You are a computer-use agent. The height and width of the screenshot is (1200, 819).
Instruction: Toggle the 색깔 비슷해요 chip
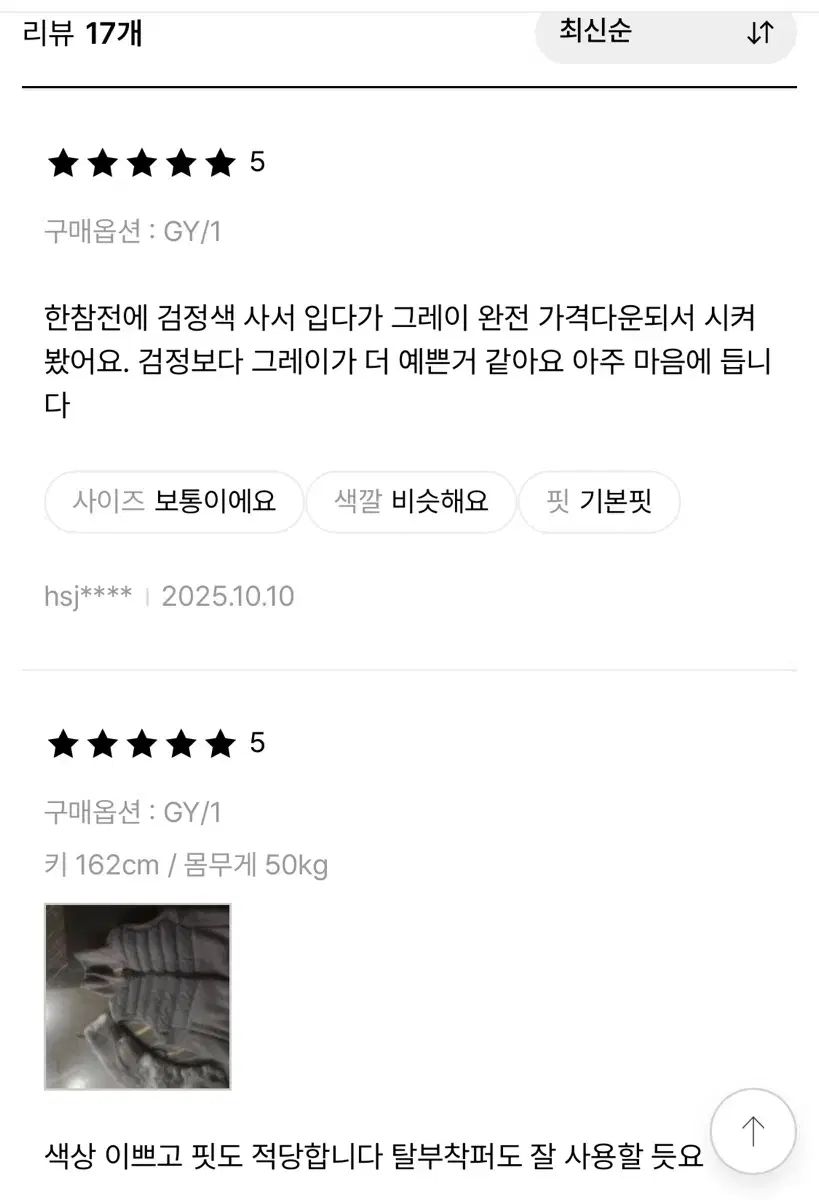(x=411, y=501)
